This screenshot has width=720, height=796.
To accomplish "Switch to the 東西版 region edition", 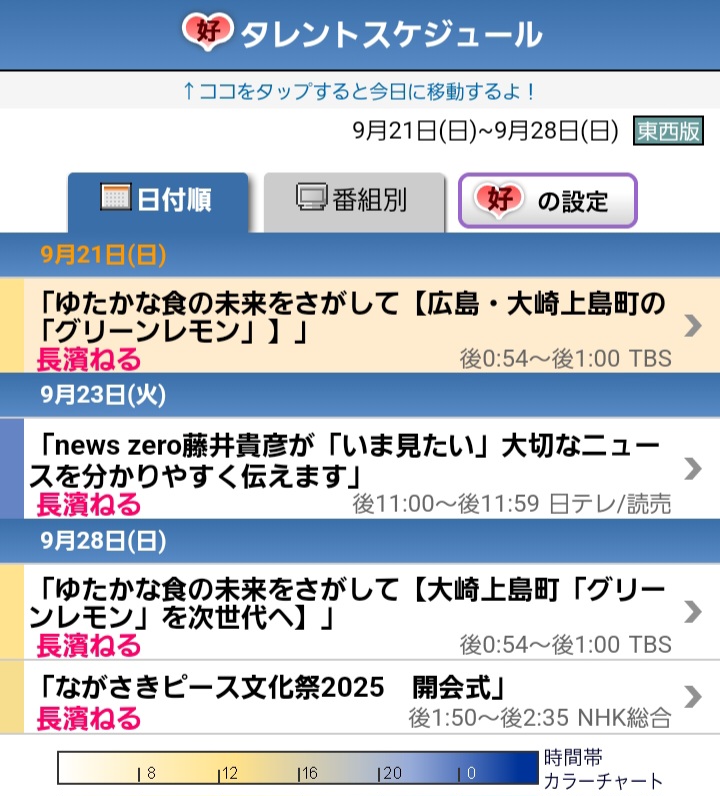I will click(x=668, y=131).
